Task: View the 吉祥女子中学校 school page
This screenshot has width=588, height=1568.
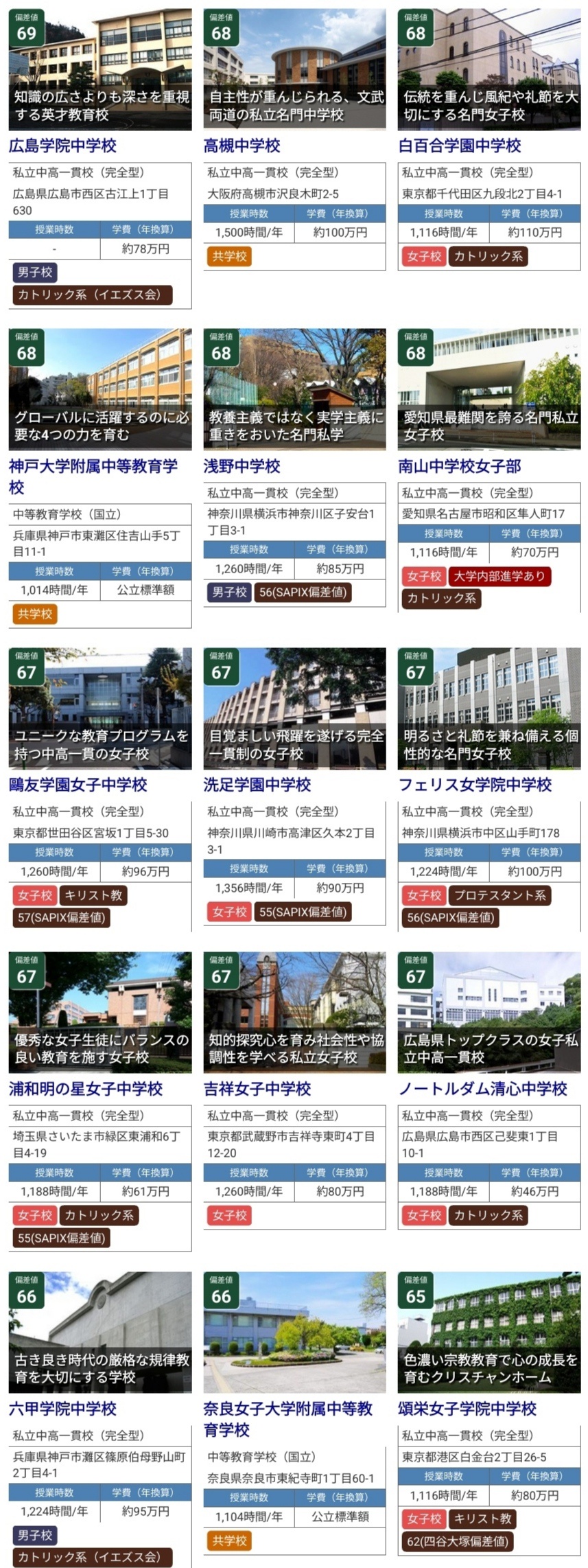Action: (x=257, y=1089)
